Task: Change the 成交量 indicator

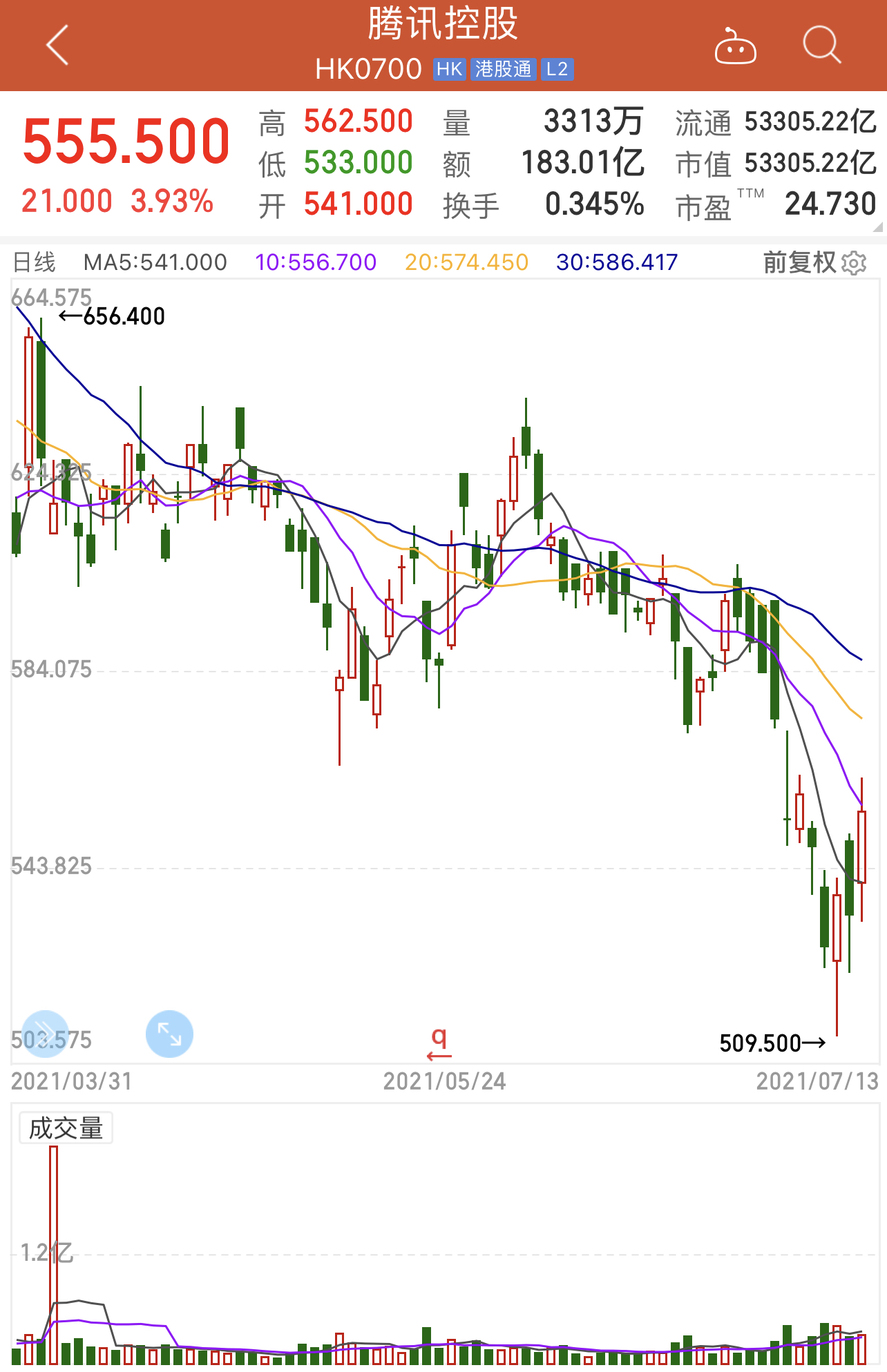Action: tap(66, 1128)
